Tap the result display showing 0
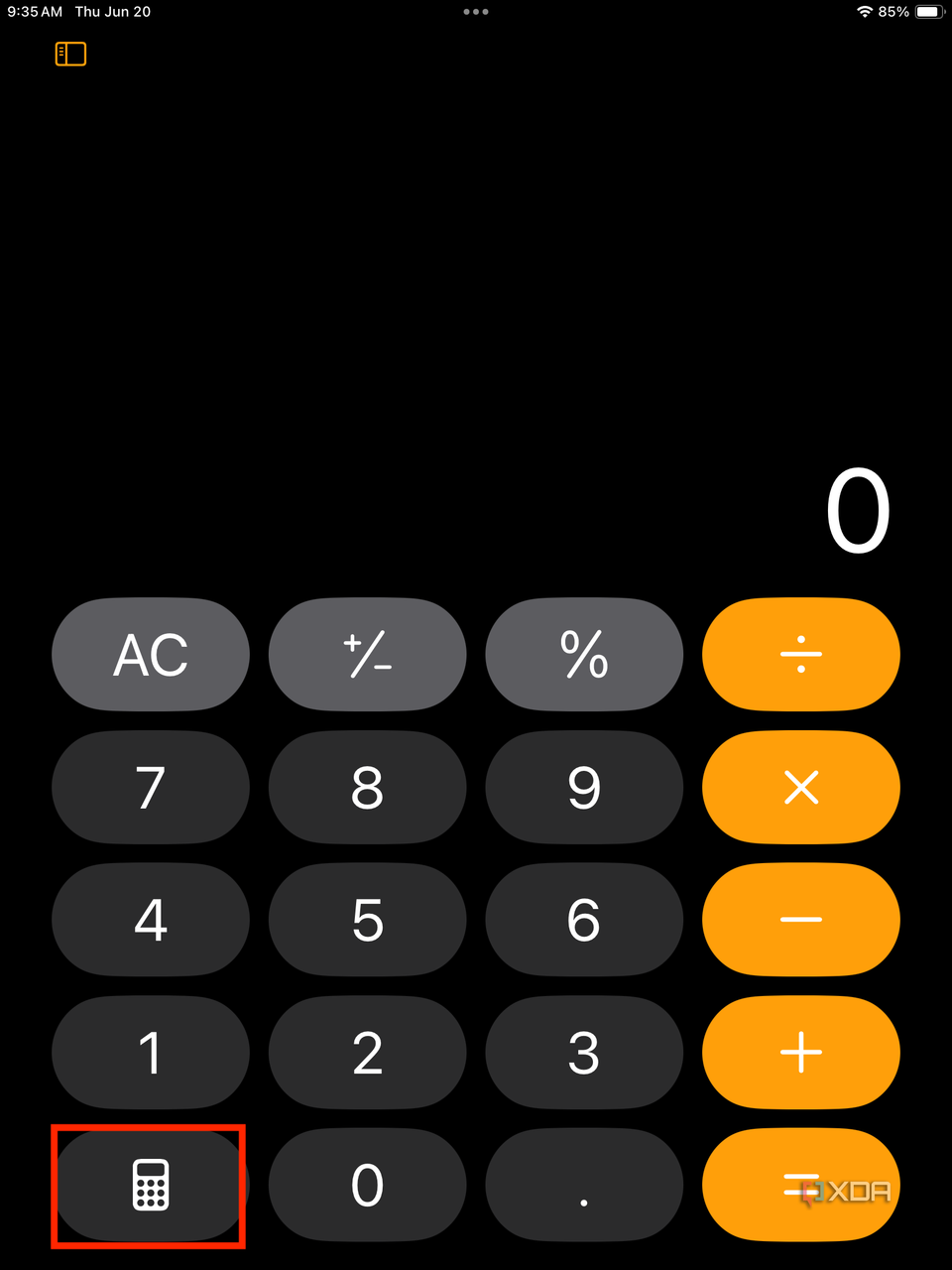The image size is (952, 1270). pos(859,509)
